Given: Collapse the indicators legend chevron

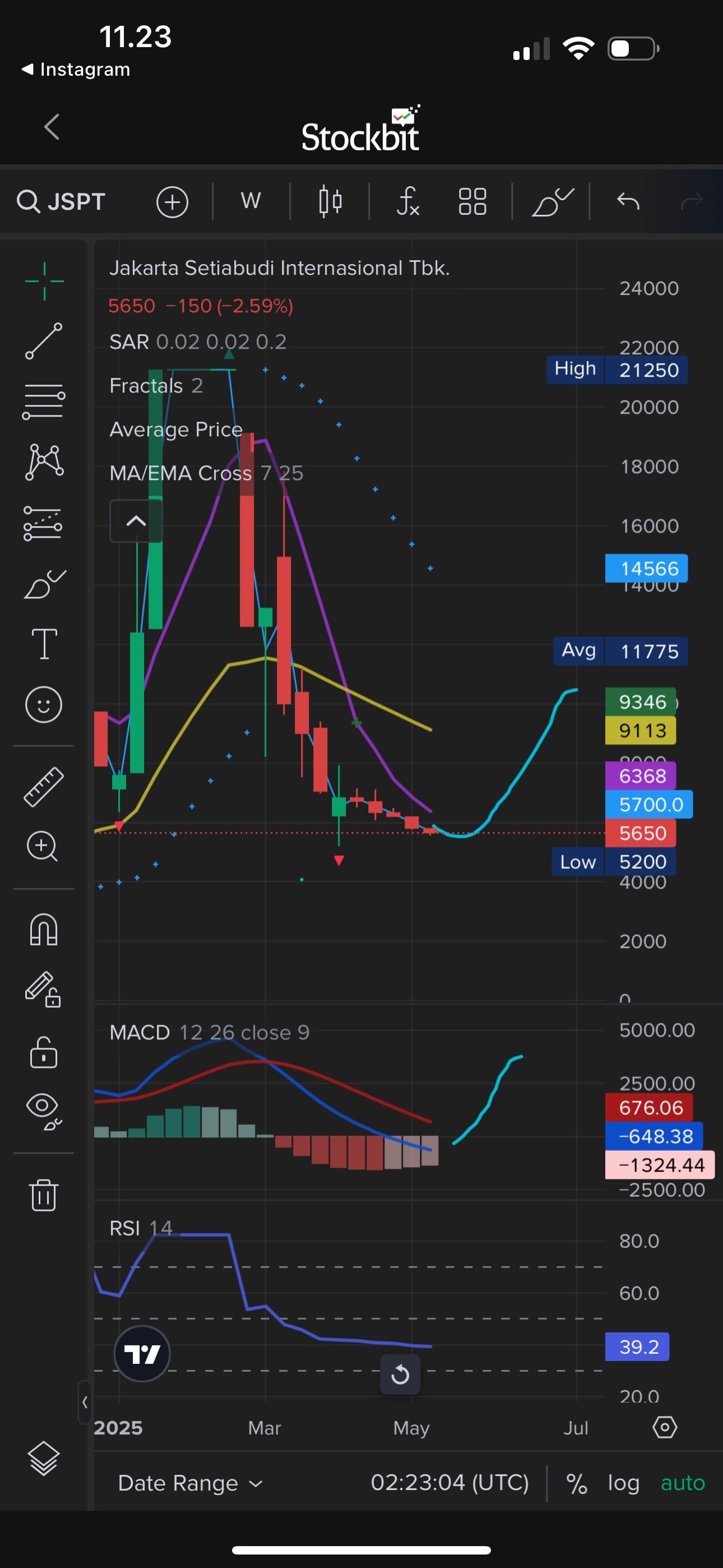Looking at the screenshot, I should pyautogui.click(x=135, y=521).
